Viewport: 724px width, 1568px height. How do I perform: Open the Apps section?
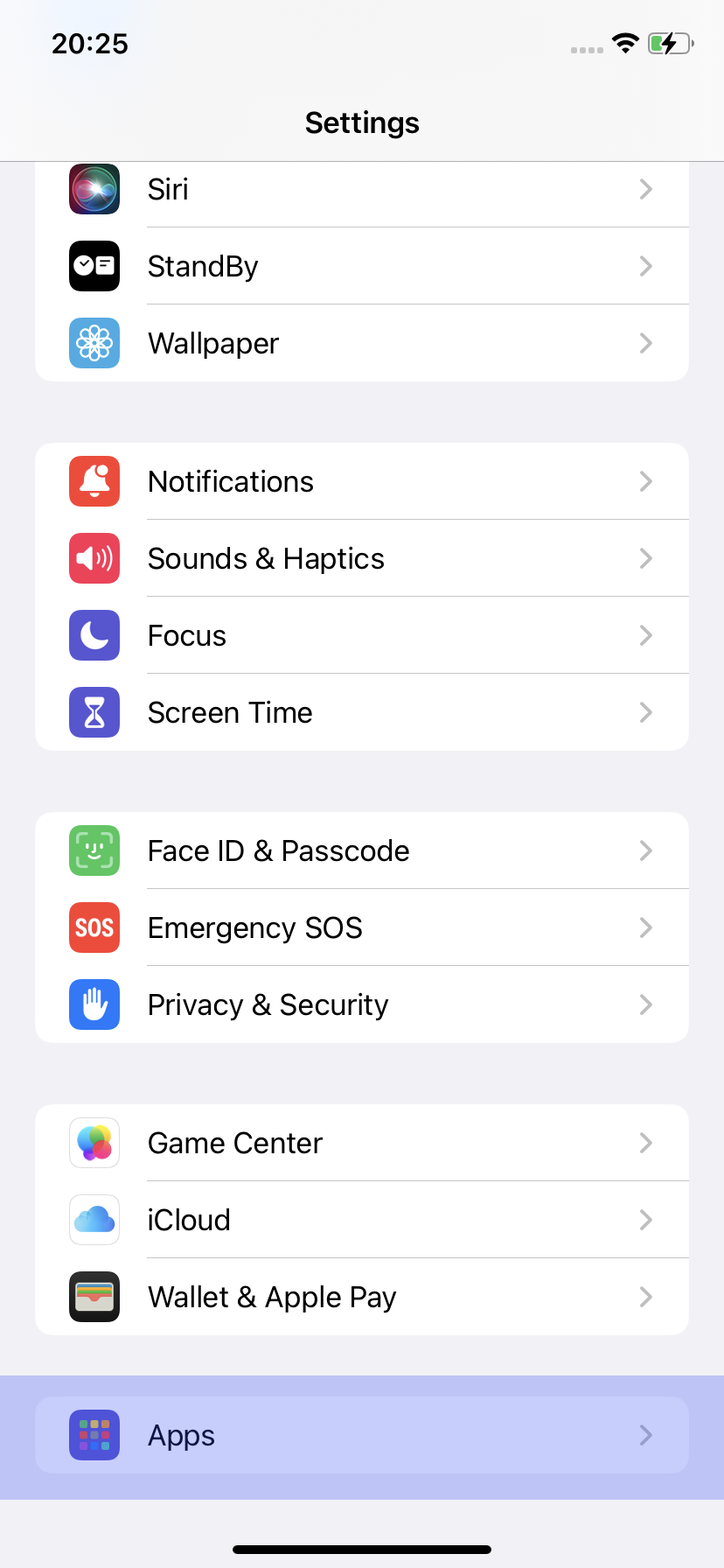[x=361, y=1435]
